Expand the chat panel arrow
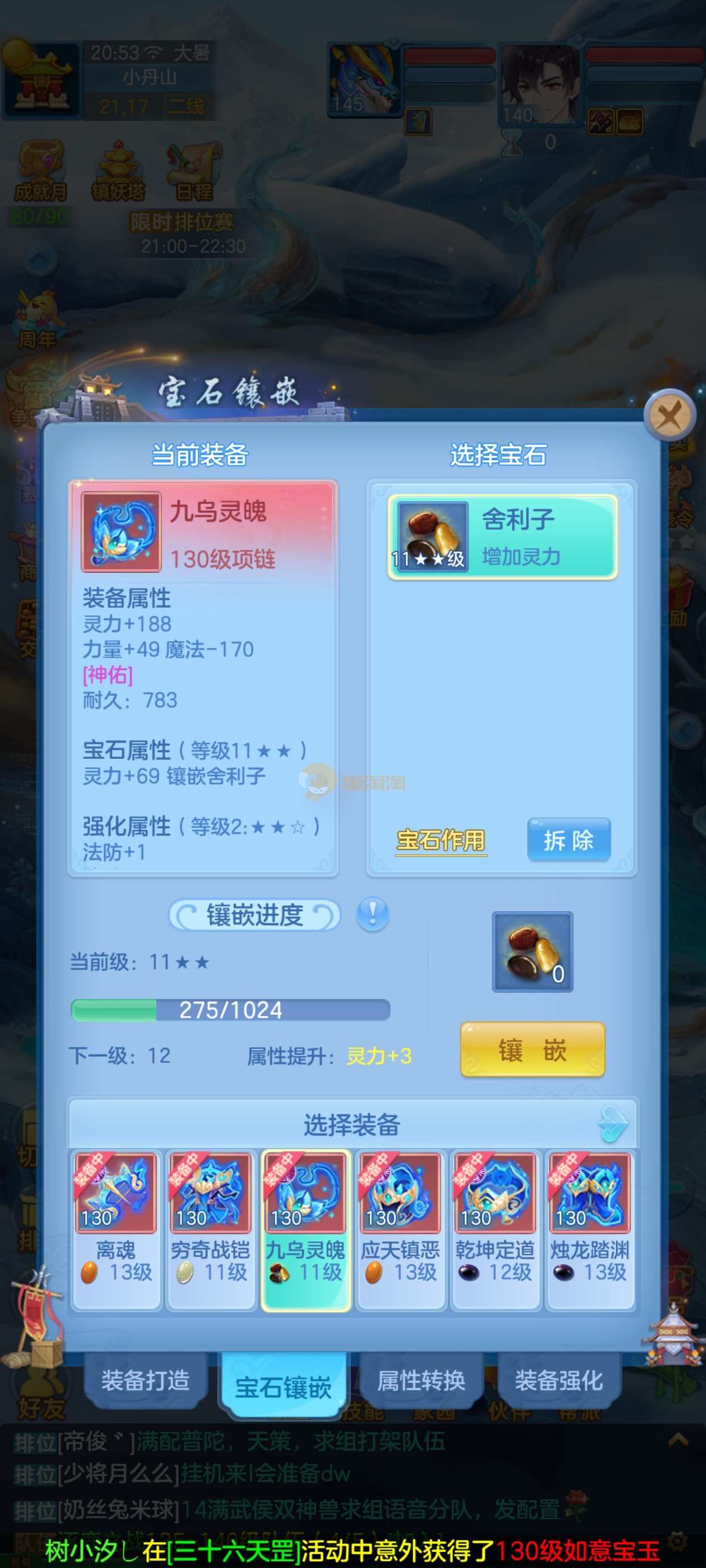The image size is (706, 1568). pyautogui.click(x=678, y=1440)
